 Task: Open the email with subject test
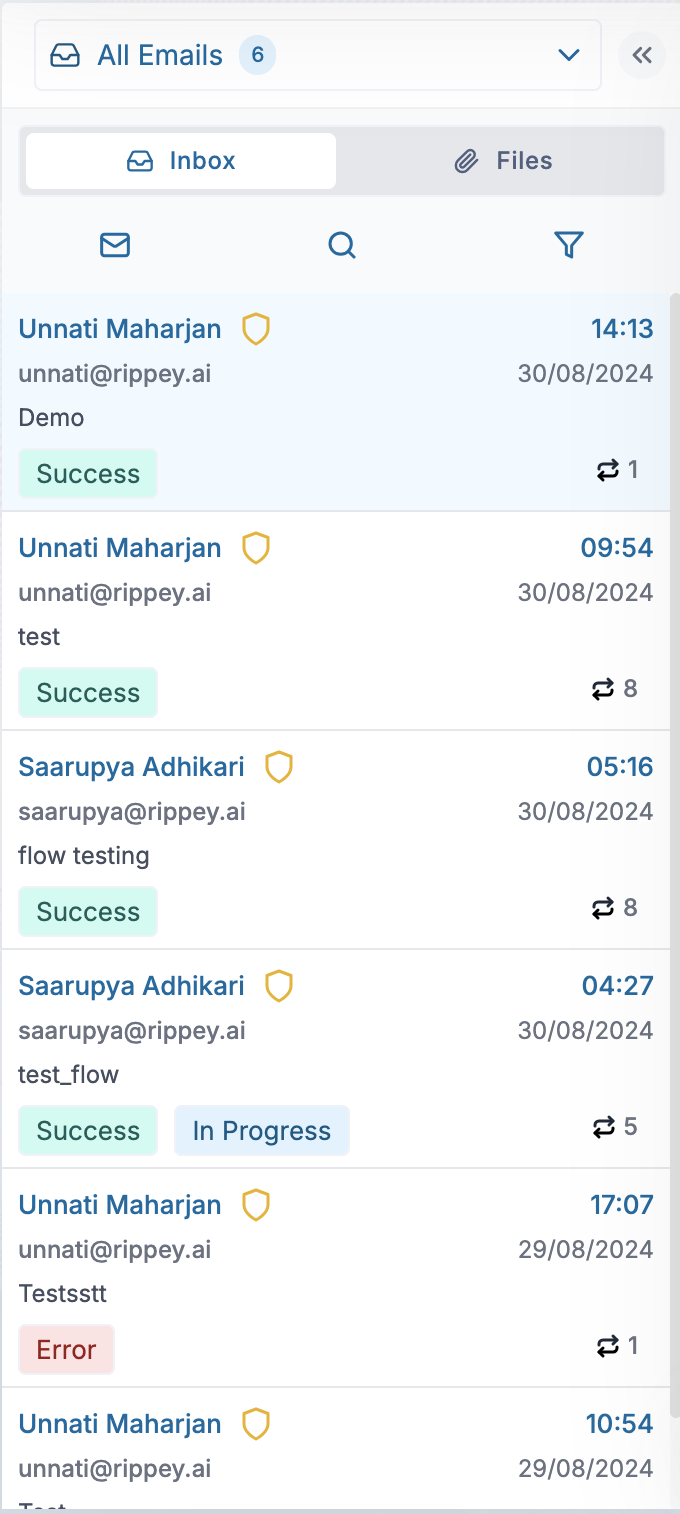click(x=335, y=621)
